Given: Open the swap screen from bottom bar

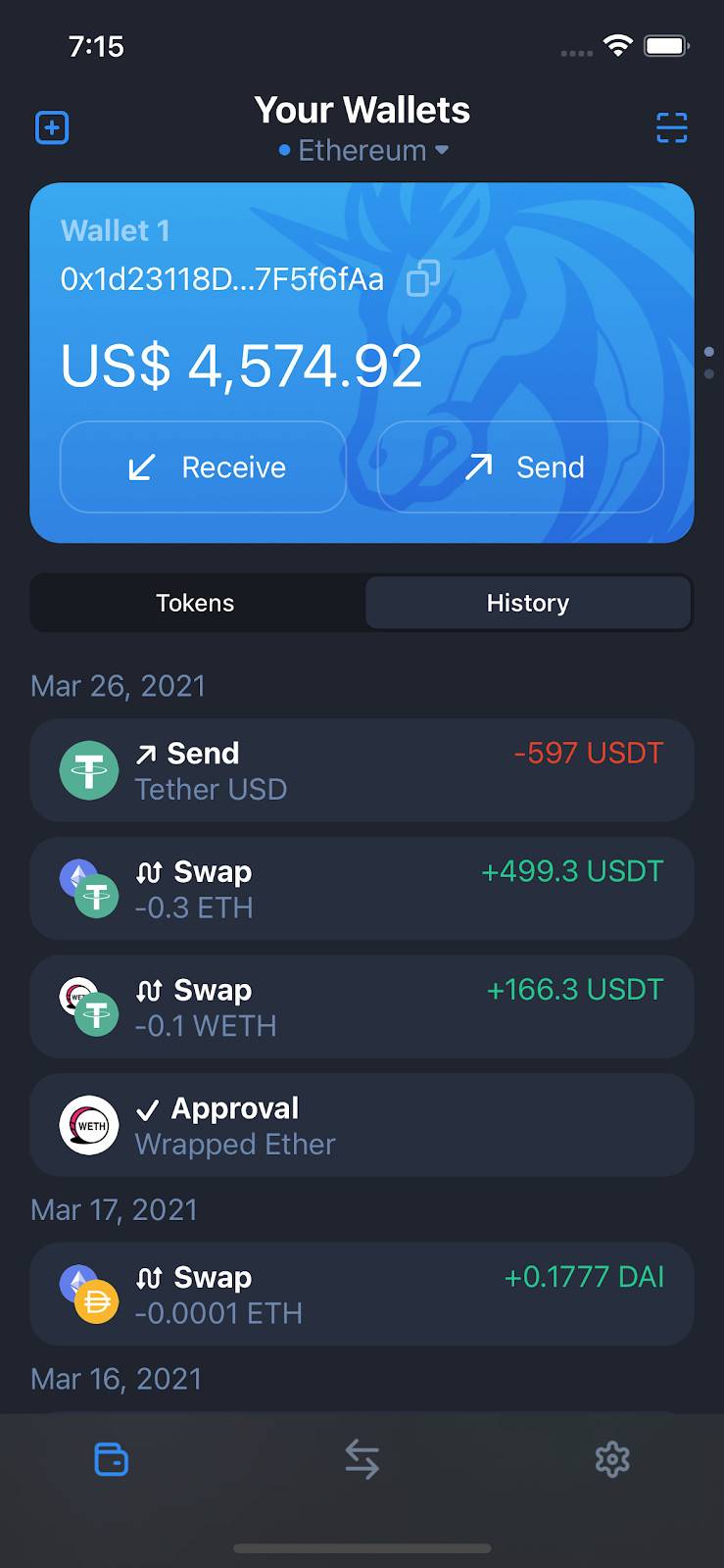Looking at the screenshot, I should pyautogui.click(x=362, y=1458).
